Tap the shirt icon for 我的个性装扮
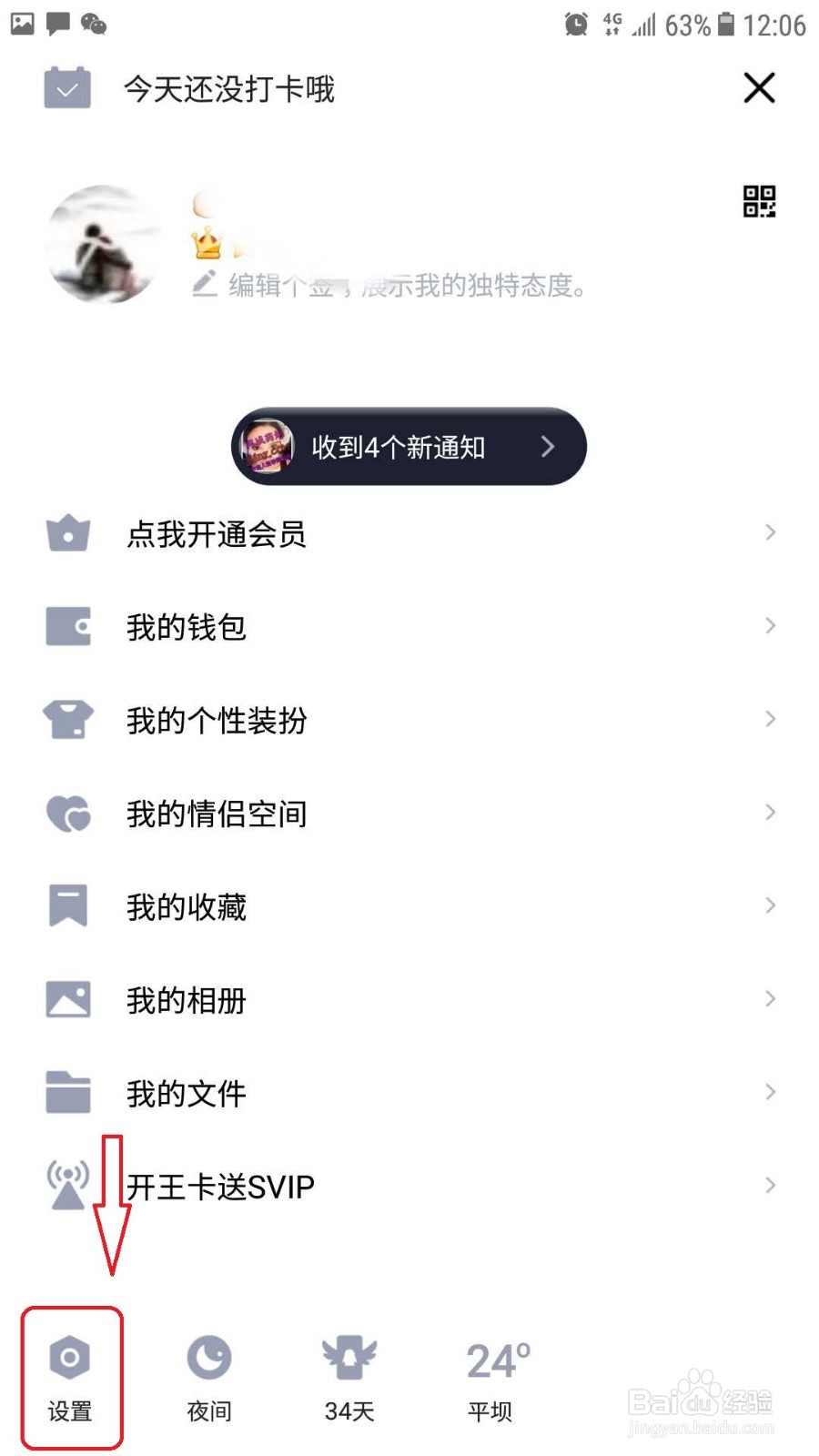 click(x=66, y=719)
